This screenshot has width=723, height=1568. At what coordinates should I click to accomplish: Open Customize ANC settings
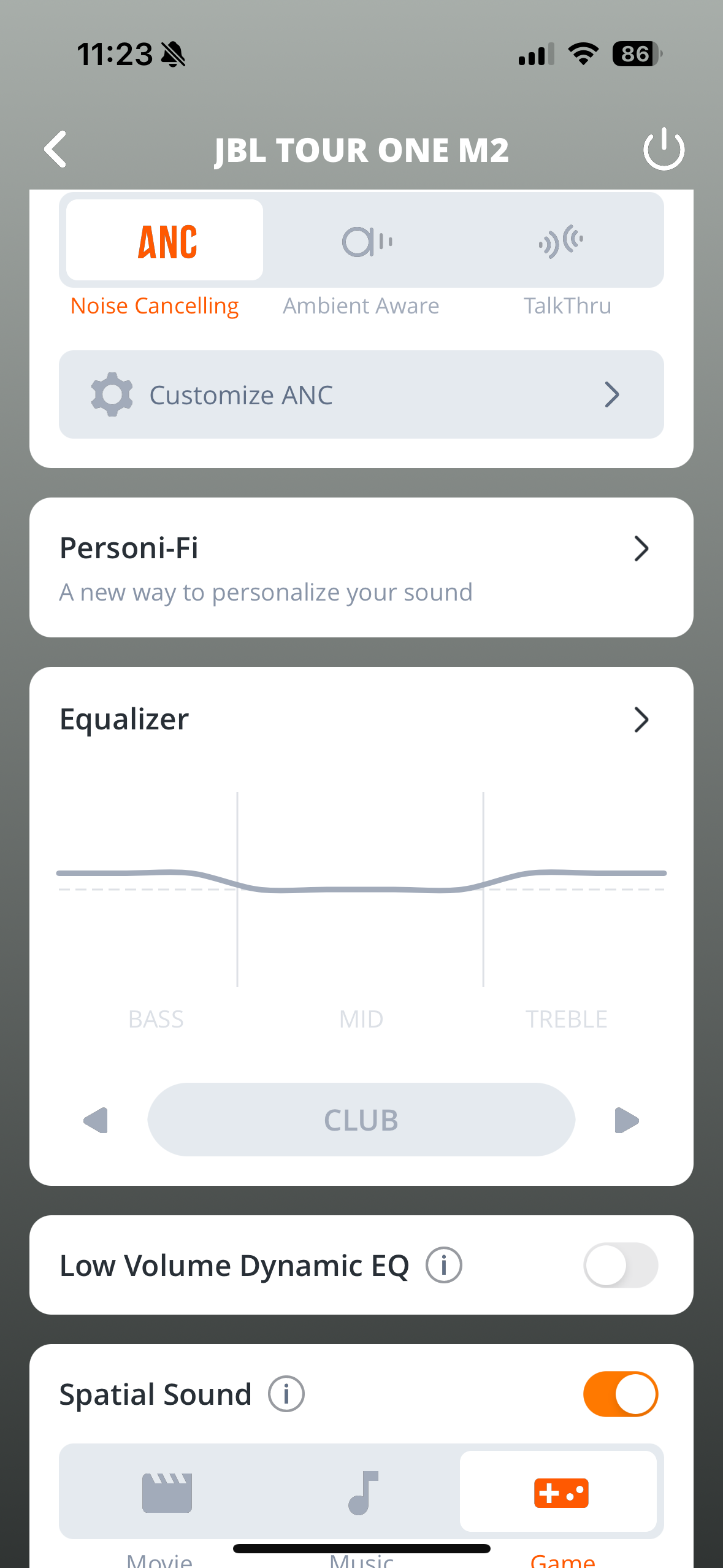361,394
